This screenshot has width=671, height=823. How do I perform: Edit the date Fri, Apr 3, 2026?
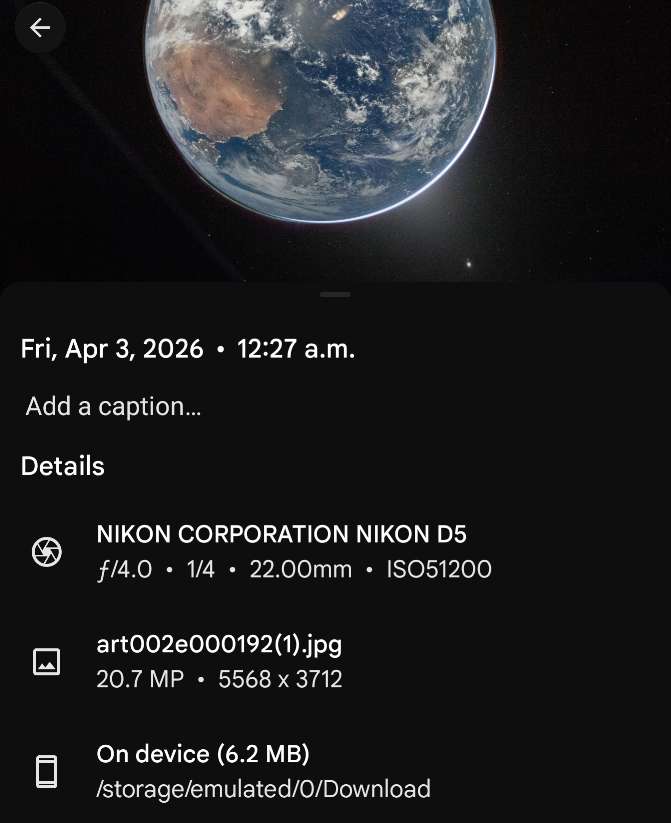coord(112,349)
